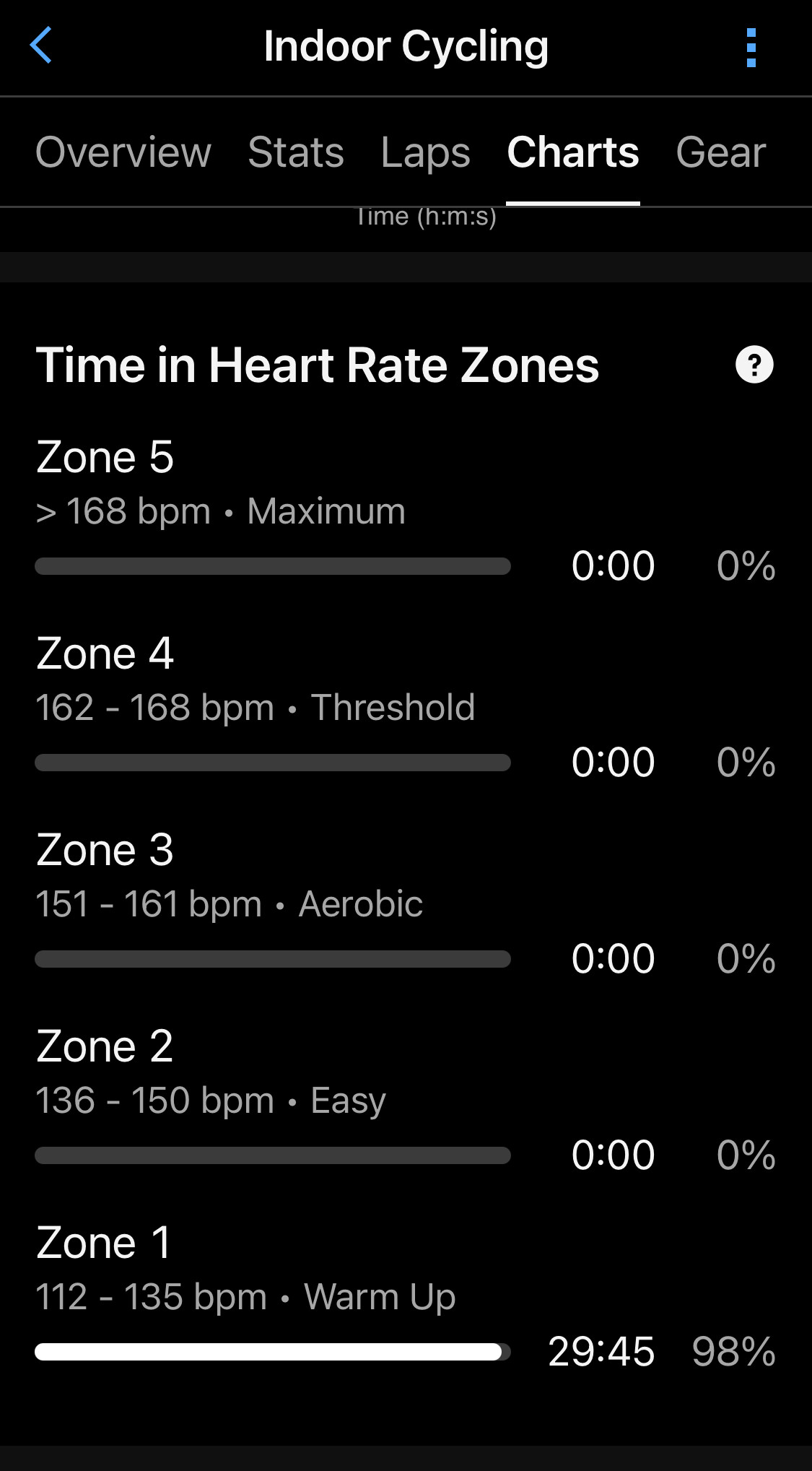Image resolution: width=812 pixels, height=1471 pixels.
Task: Switch to the Overview tab
Action: coord(123,152)
